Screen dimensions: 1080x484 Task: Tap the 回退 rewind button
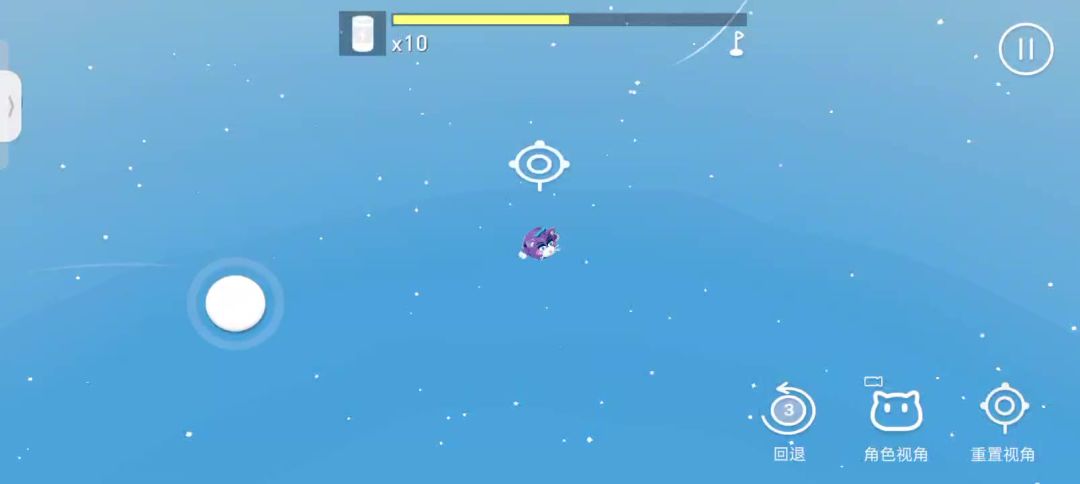(789, 411)
